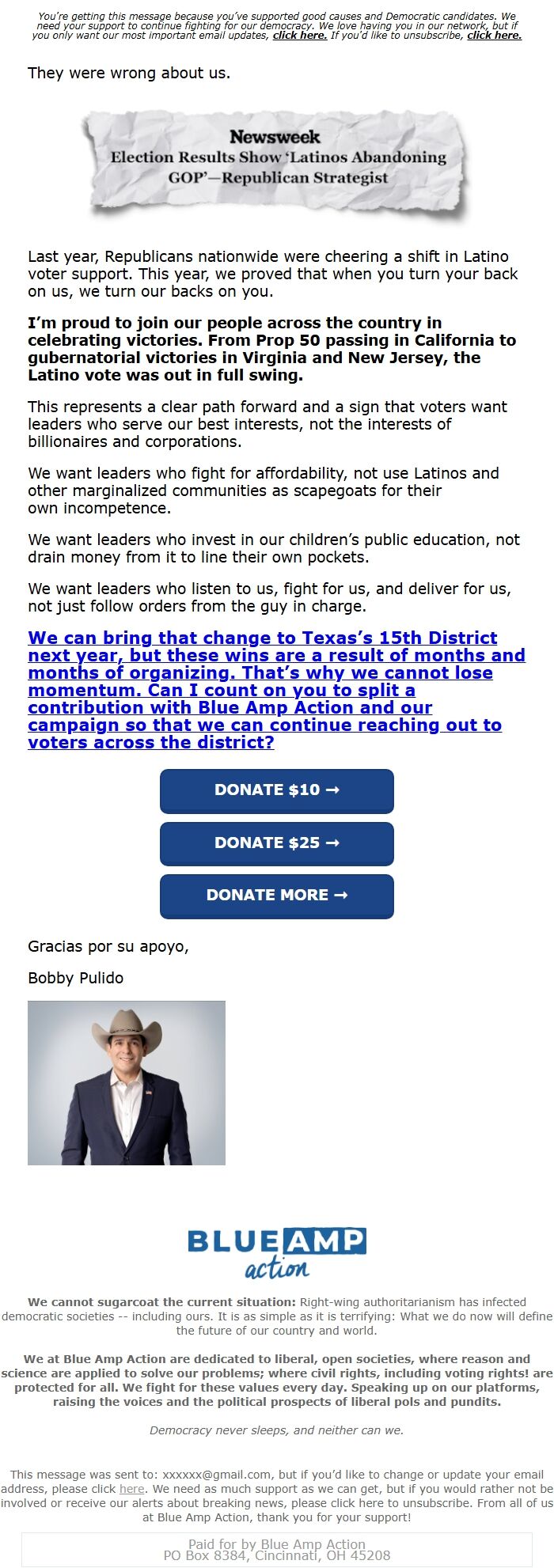
Task: Follow the here link to update email address
Action: click(132, 1489)
